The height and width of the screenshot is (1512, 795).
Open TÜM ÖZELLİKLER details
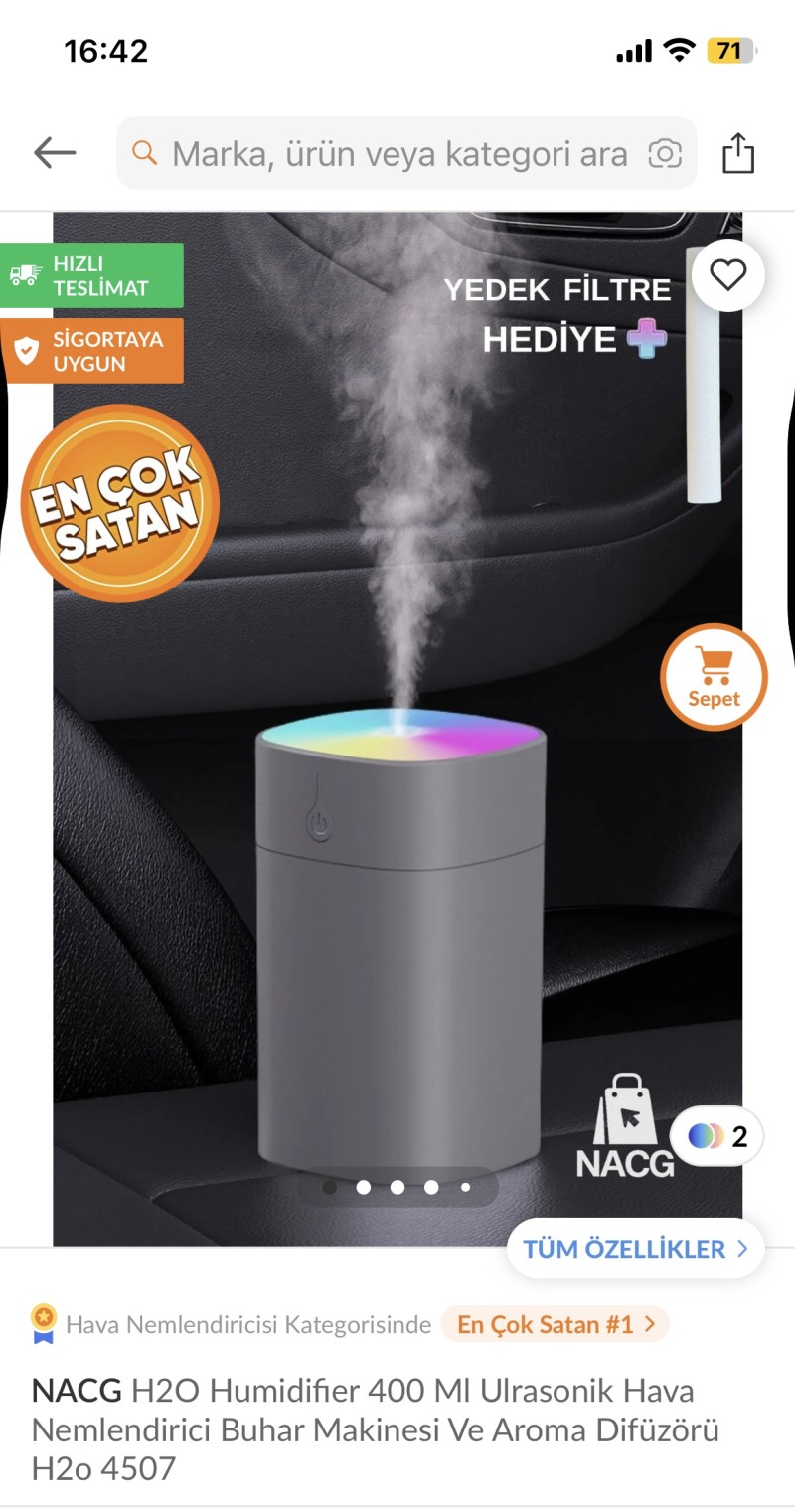tap(635, 1249)
